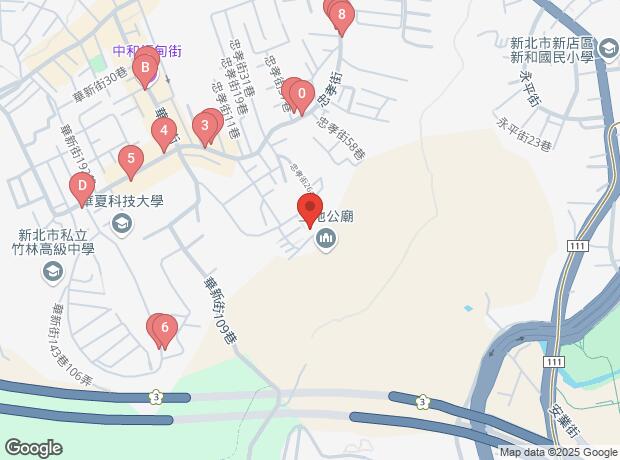620x460 pixels.
Task: Tap the marker numbered 8
Action: coord(342,15)
